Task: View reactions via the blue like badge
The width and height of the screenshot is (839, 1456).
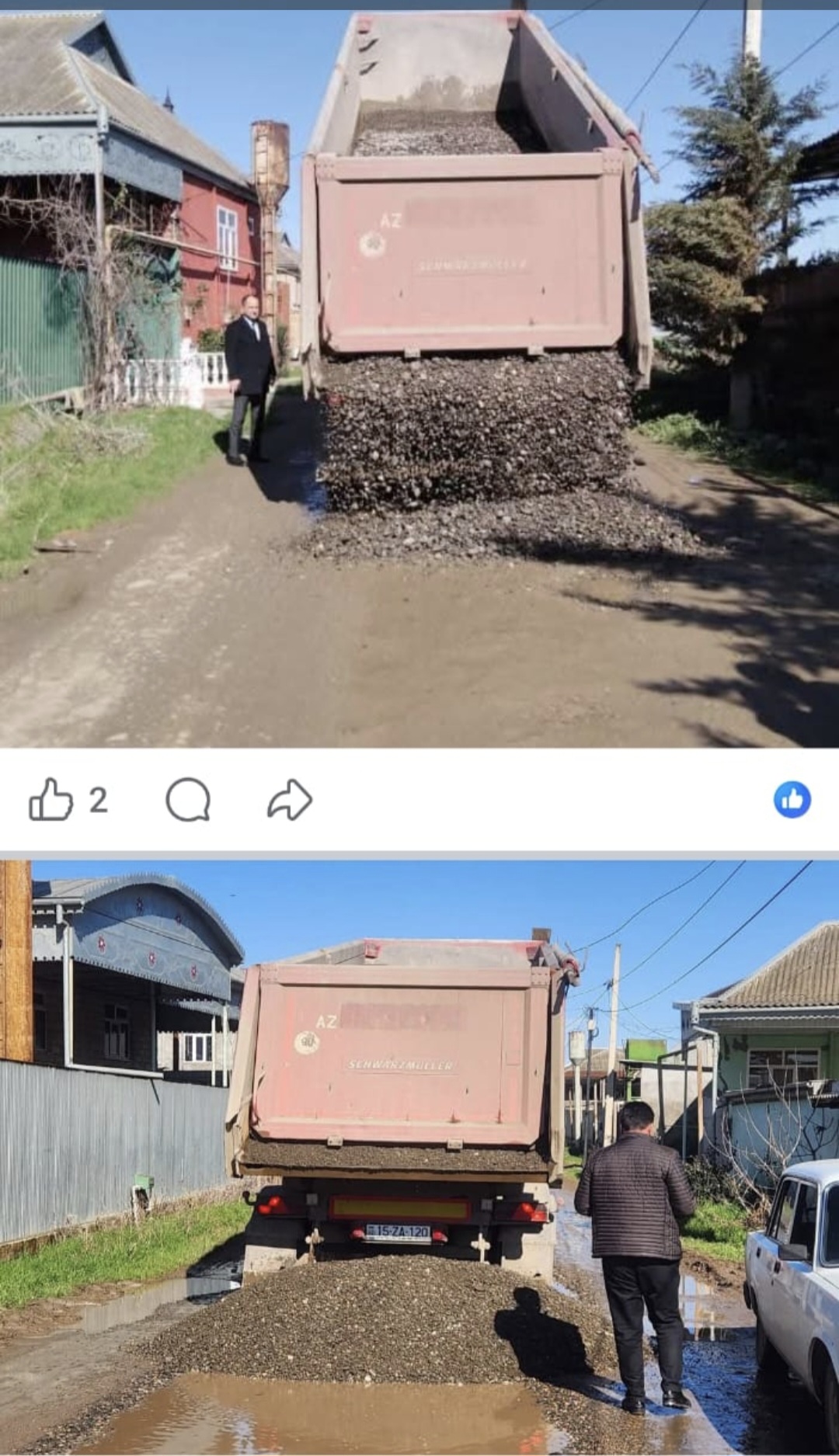Action: 792,800
